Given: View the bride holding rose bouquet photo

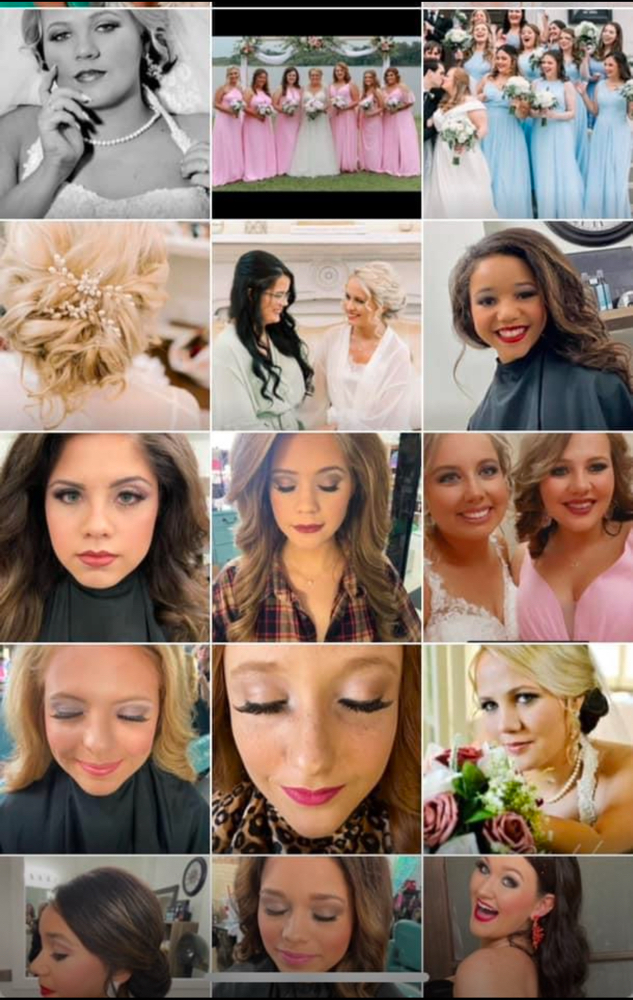Looking at the screenshot, I should [x=528, y=749].
